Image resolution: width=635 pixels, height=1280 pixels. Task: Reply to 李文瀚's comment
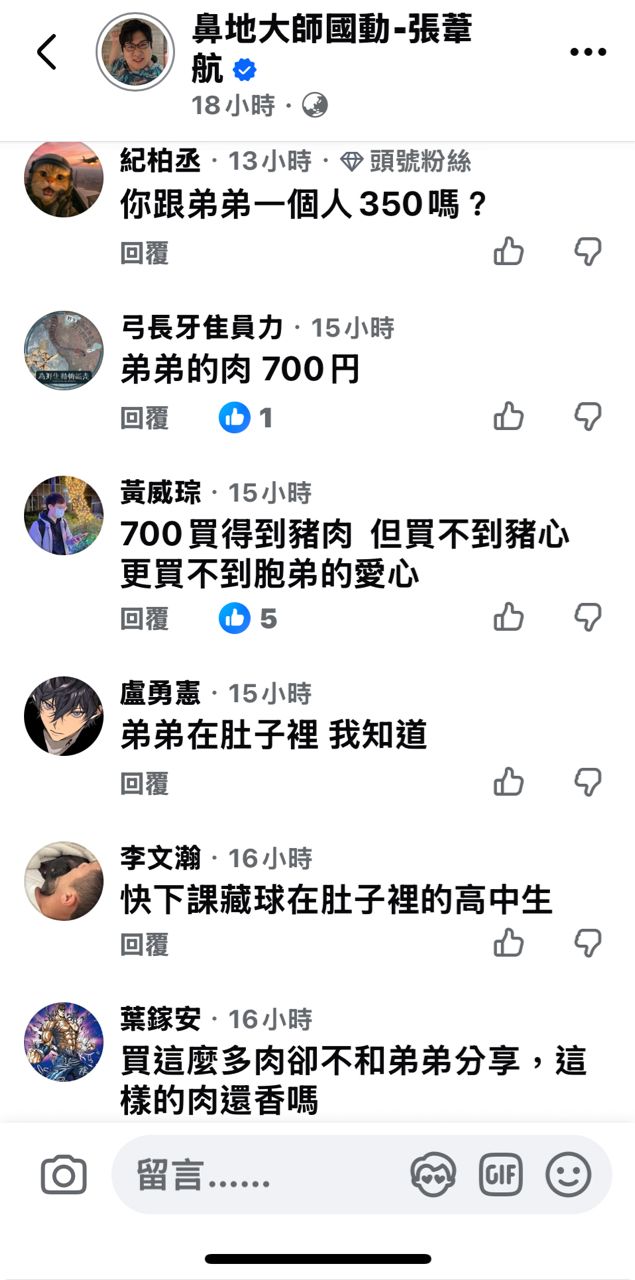coord(145,944)
